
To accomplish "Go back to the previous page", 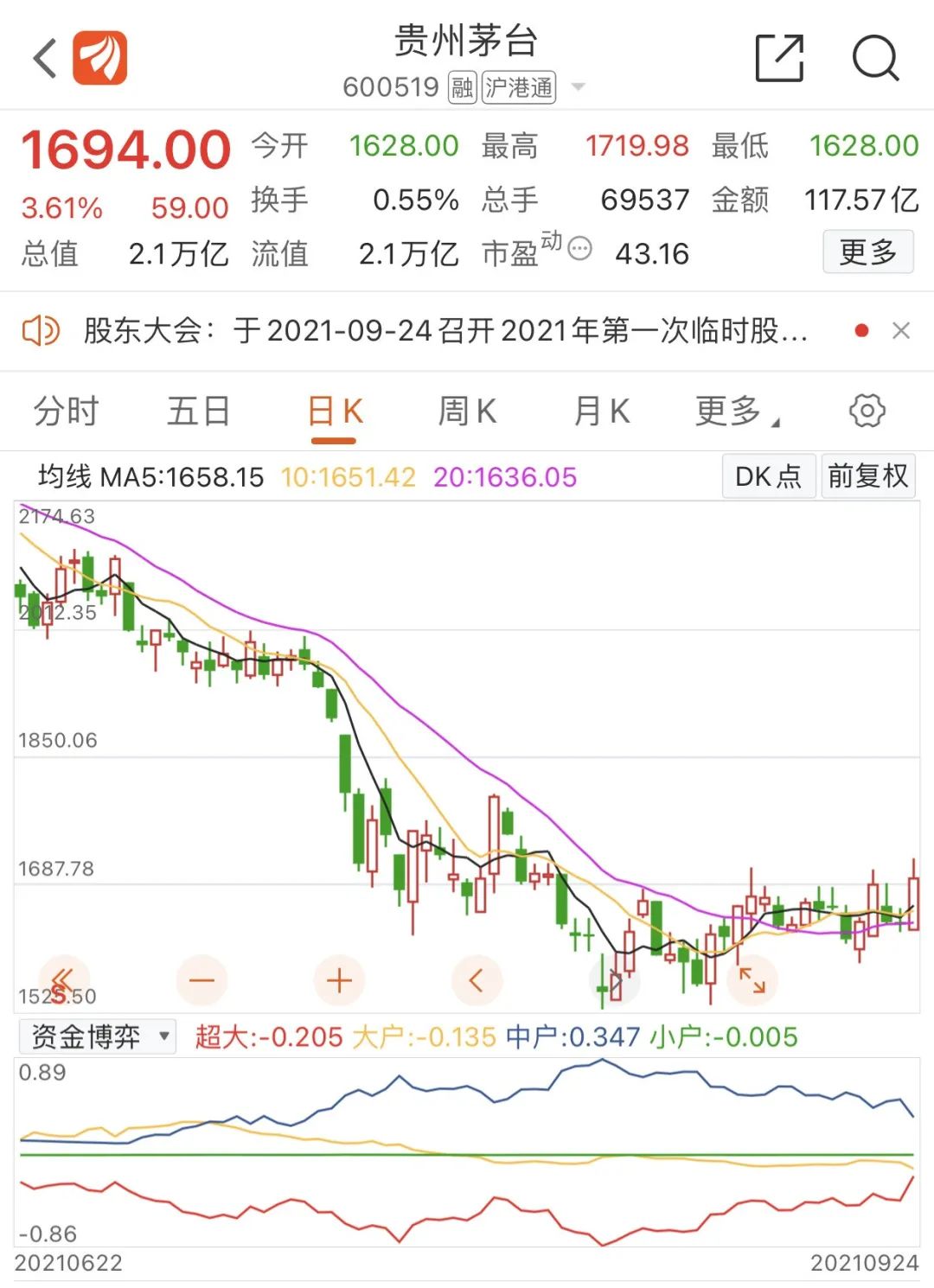I will tap(45, 60).
